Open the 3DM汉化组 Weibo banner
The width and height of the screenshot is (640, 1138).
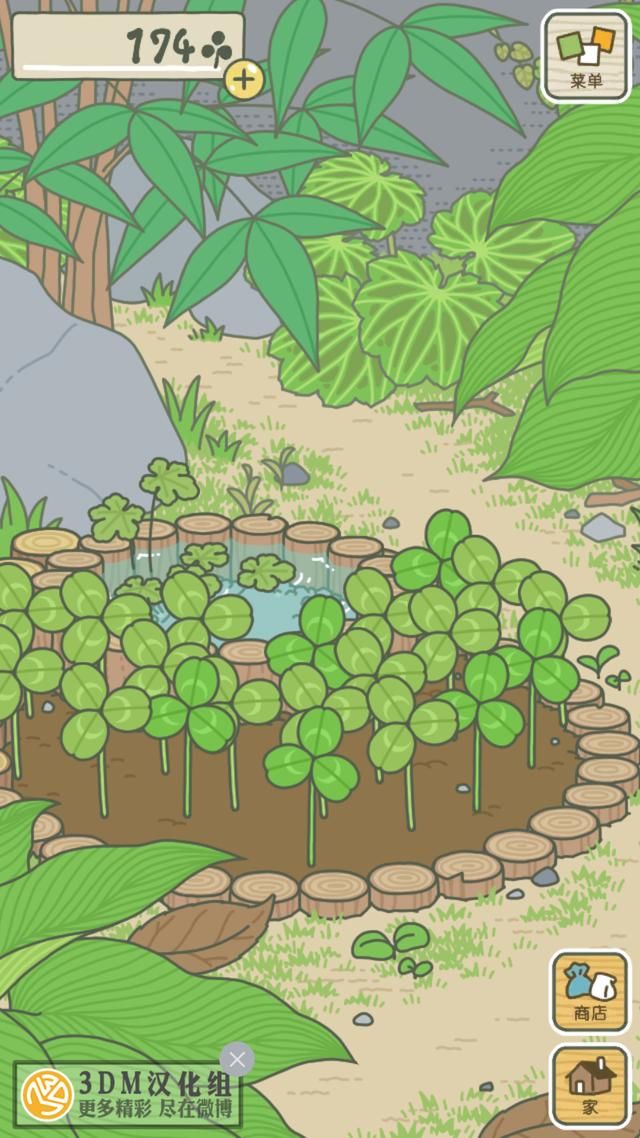(x=128, y=1096)
